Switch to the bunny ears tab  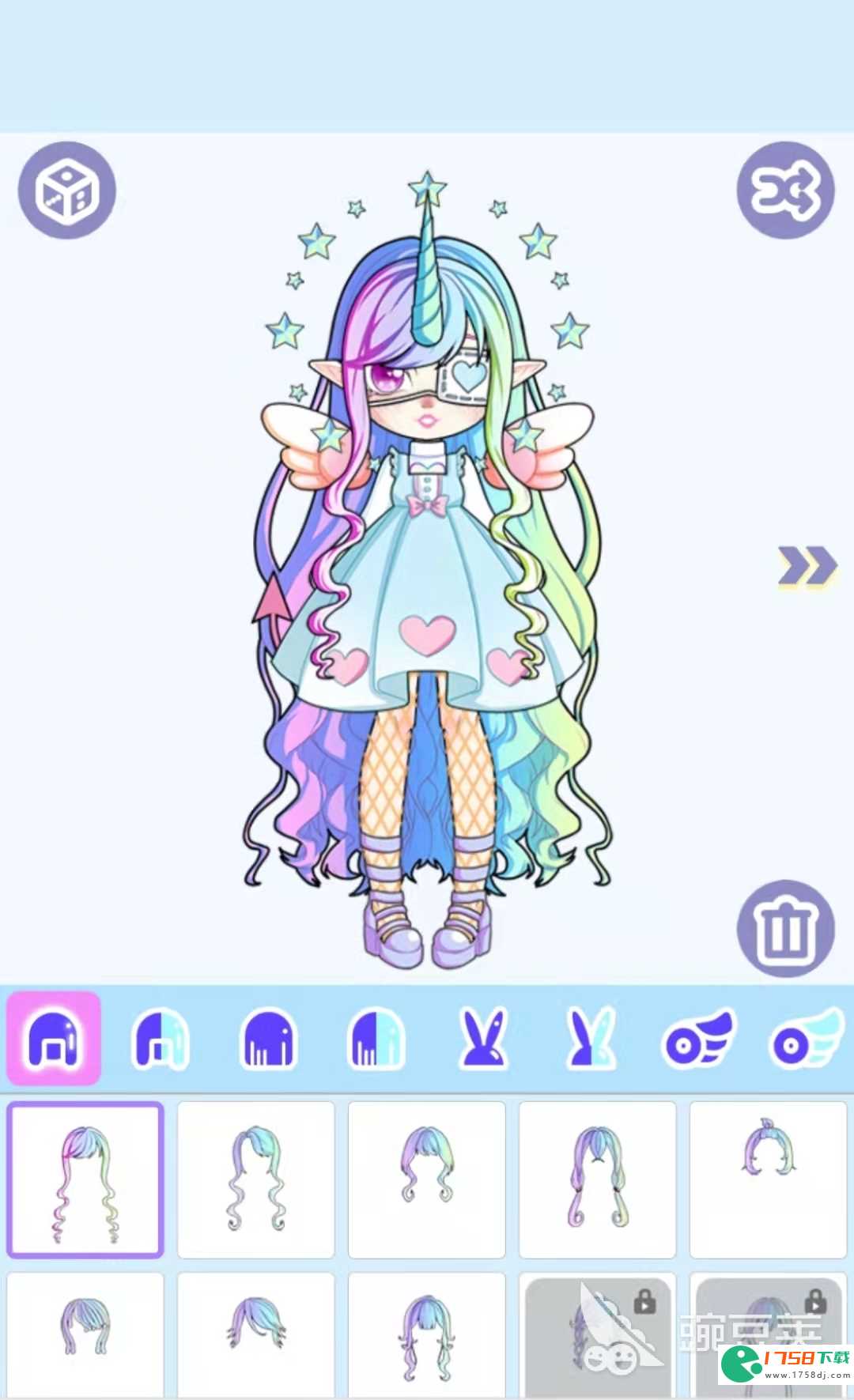point(483,1040)
